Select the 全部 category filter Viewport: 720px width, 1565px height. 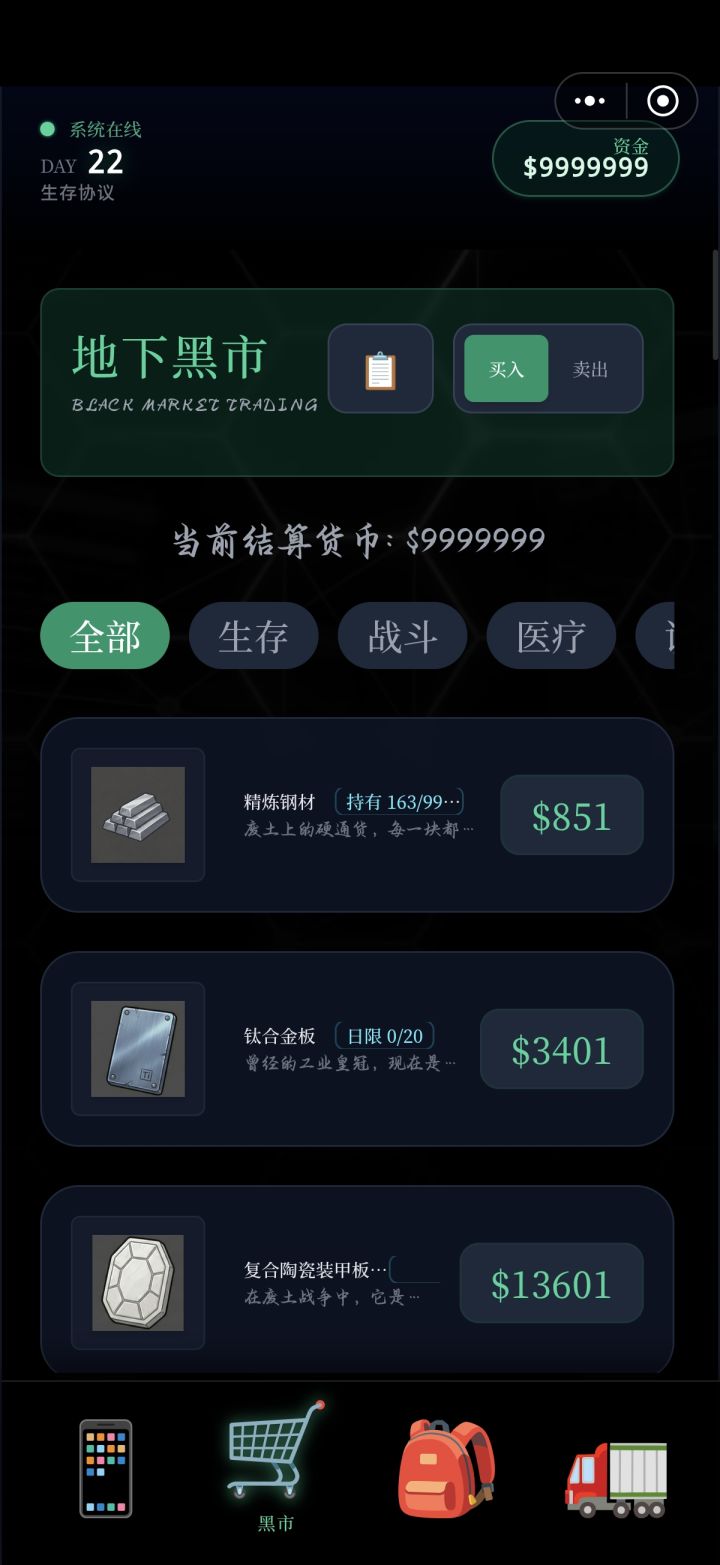pyautogui.click(x=104, y=635)
